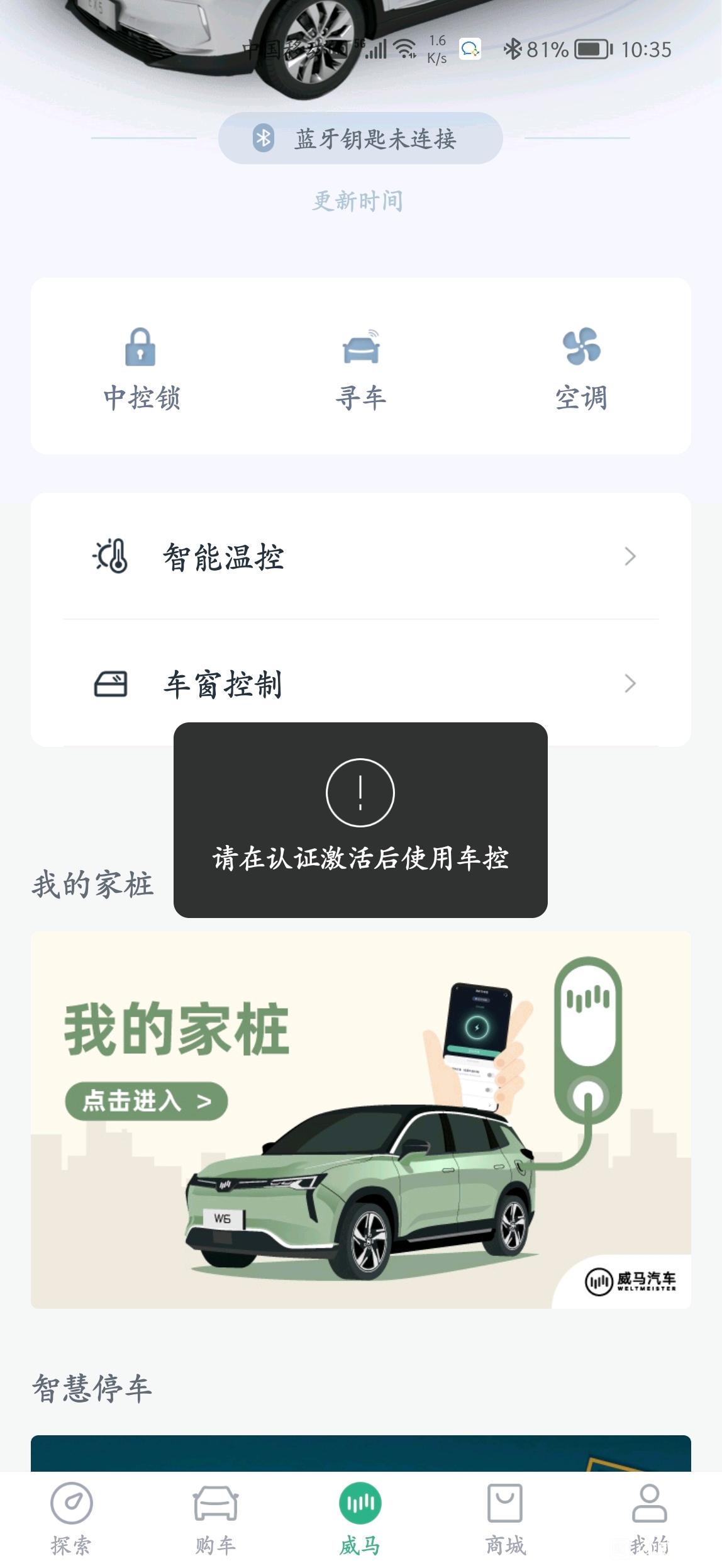Tap the 蓝牙钥匙未连接 Bluetooth key pill
The height and width of the screenshot is (1568, 722).
click(x=360, y=138)
